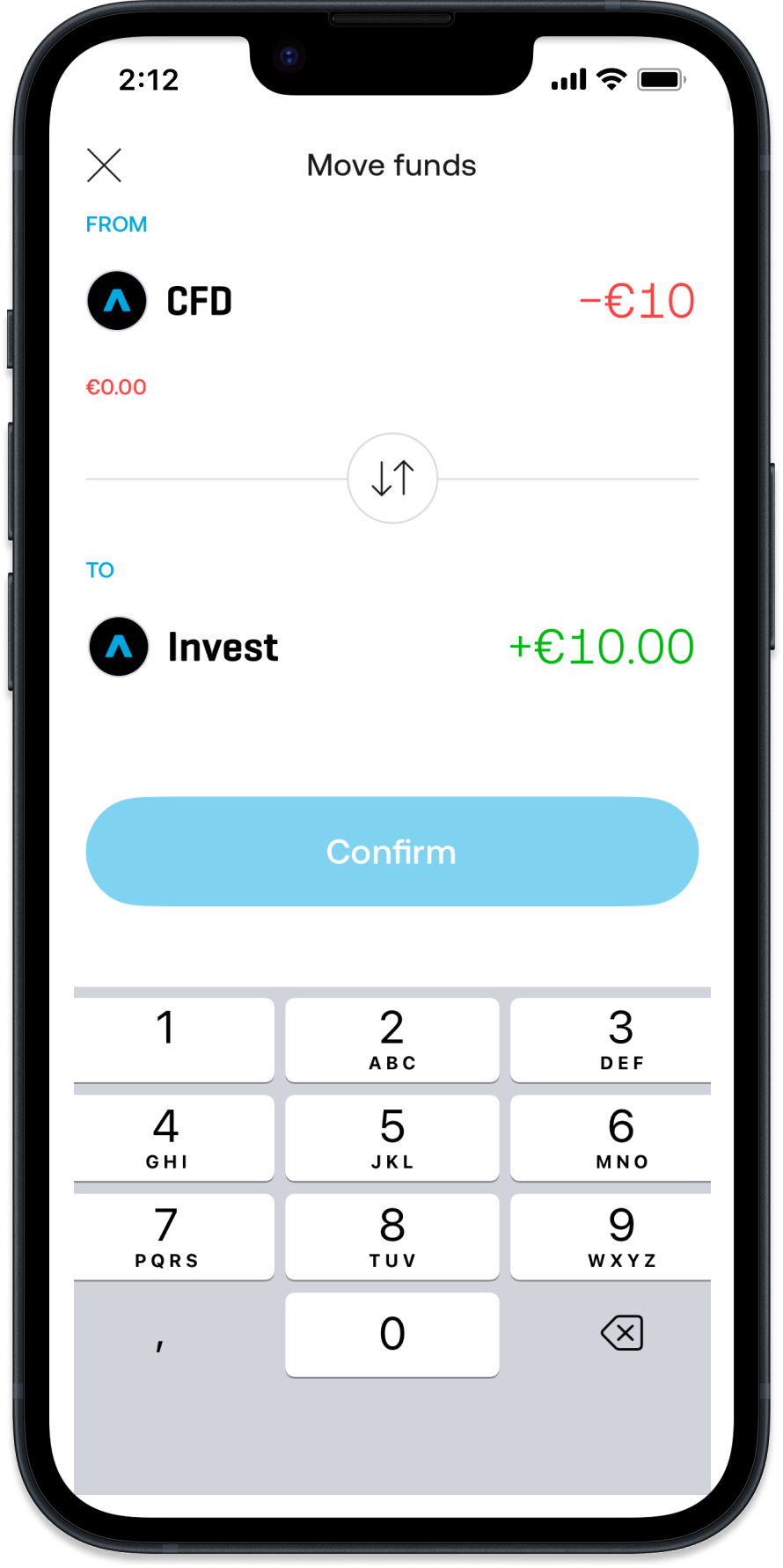This screenshot has height=1568, width=783.
Task: Close the Move funds screen
Action: click(104, 165)
